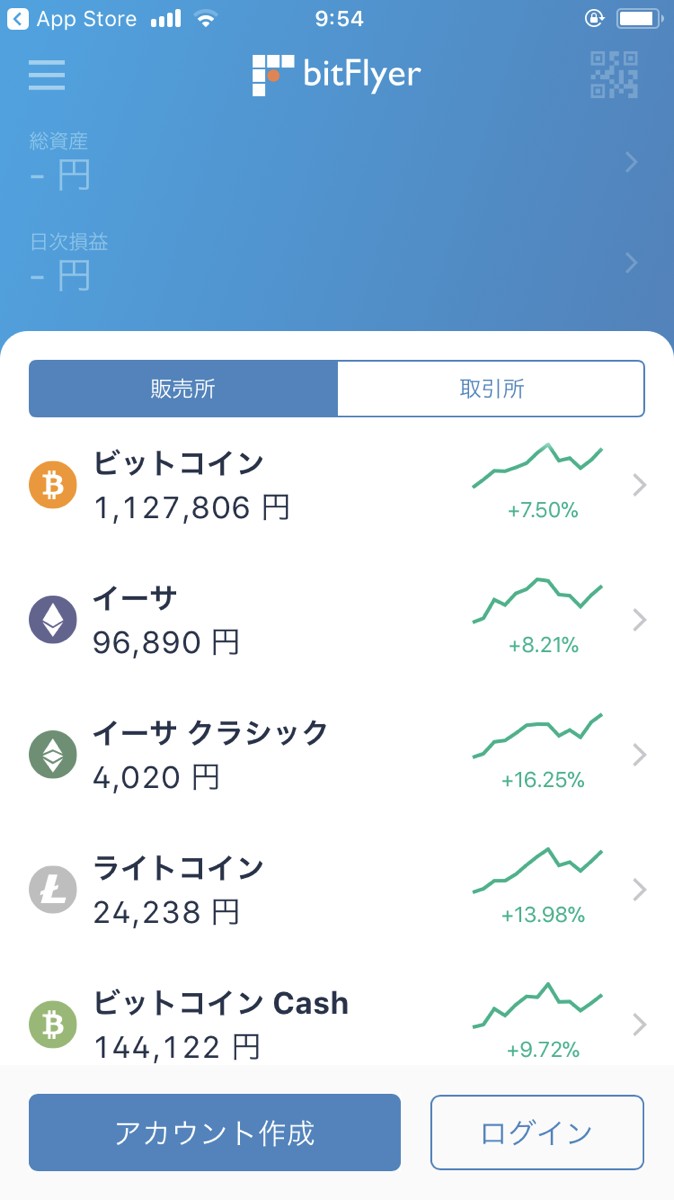Tap the アカウント作成 button
This screenshot has width=674, height=1200.
click(x=215, y=1132)
